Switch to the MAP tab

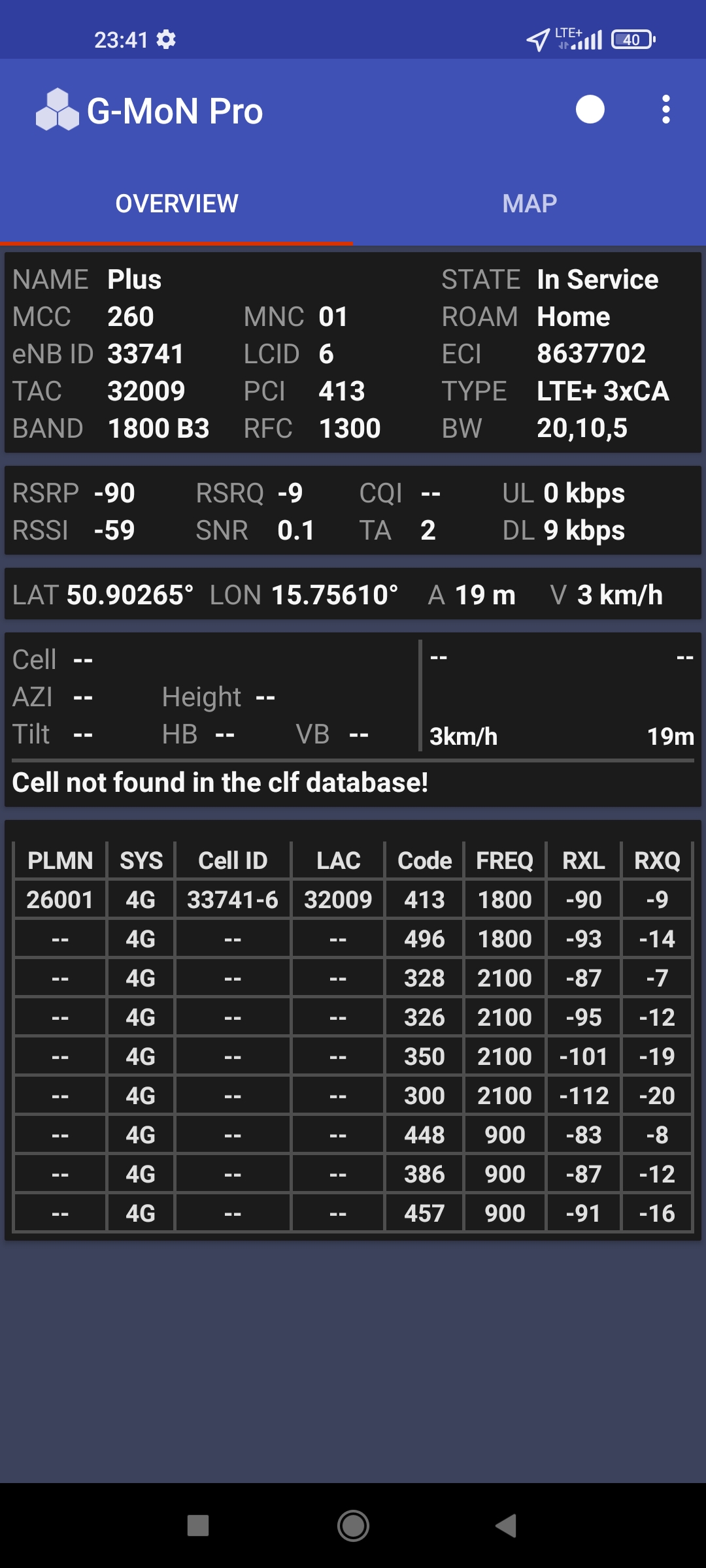tap(529, 204)
